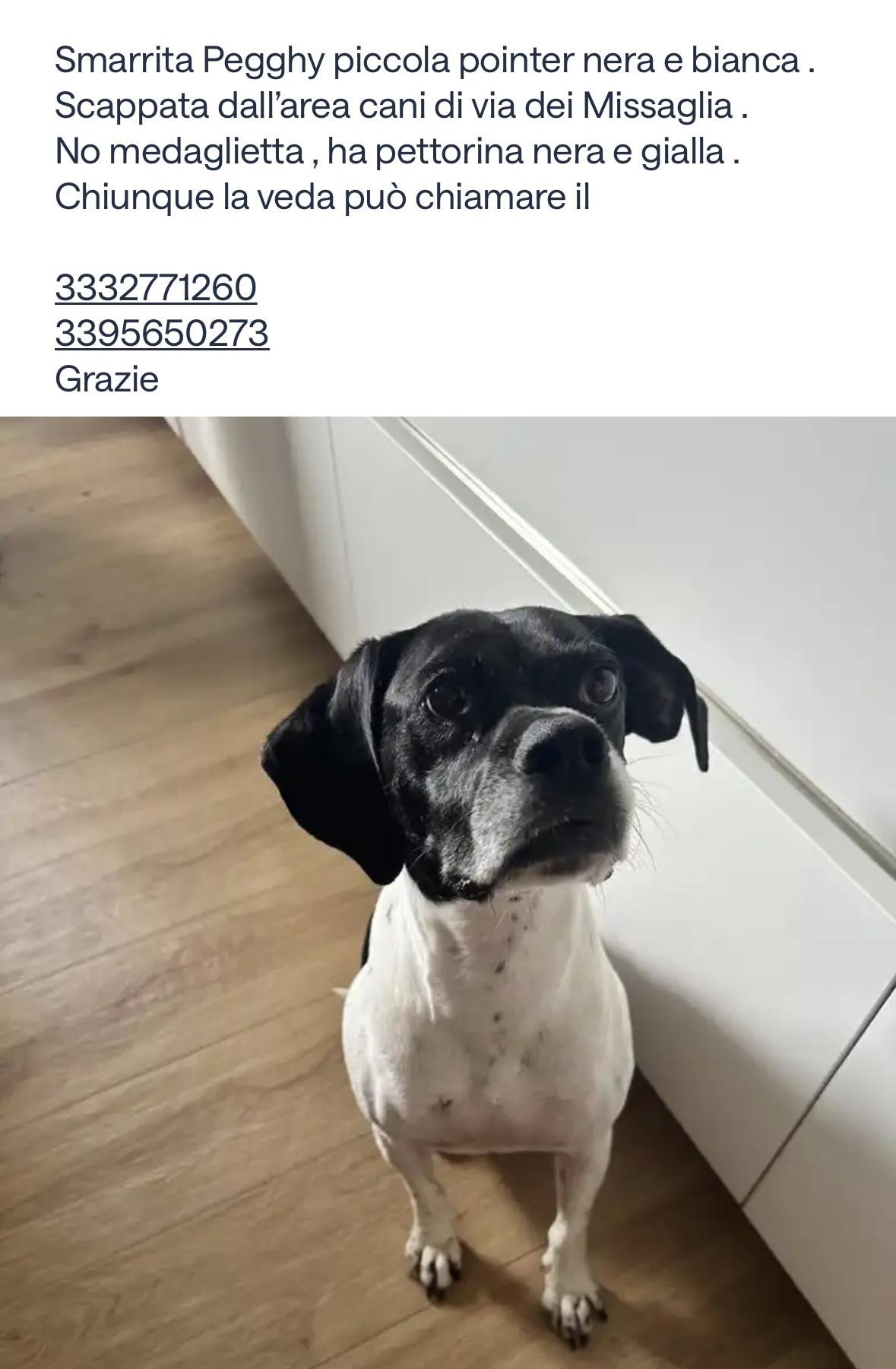Call the number 3395650273
The width and height of the screenshot is (896, 1369).
coord(162,334)
